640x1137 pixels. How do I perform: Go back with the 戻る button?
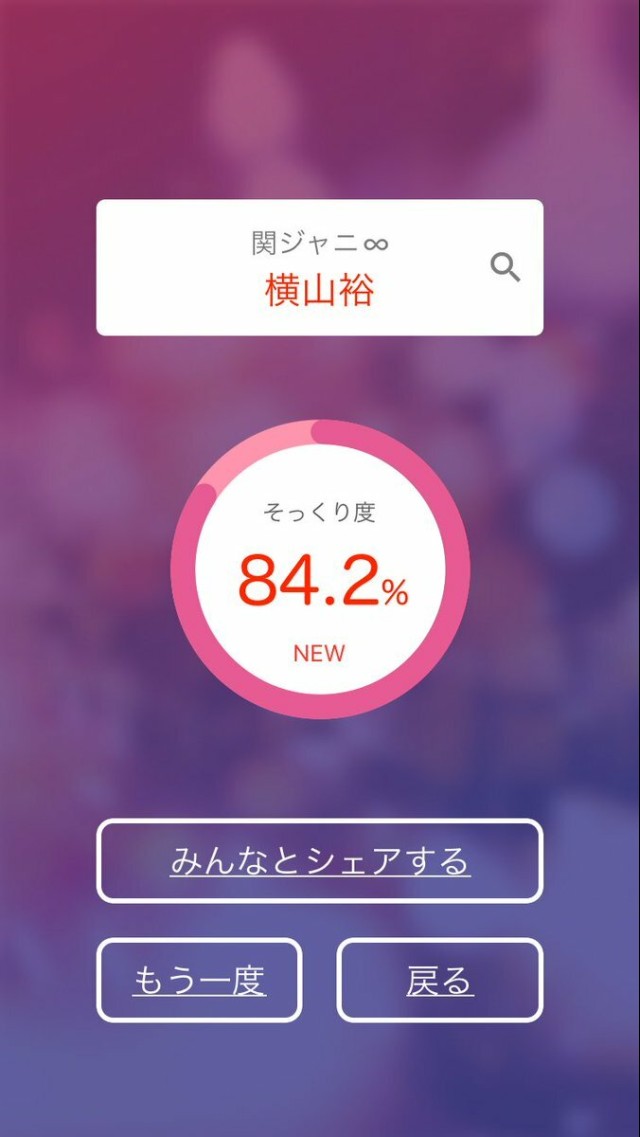tap(440, 980)
